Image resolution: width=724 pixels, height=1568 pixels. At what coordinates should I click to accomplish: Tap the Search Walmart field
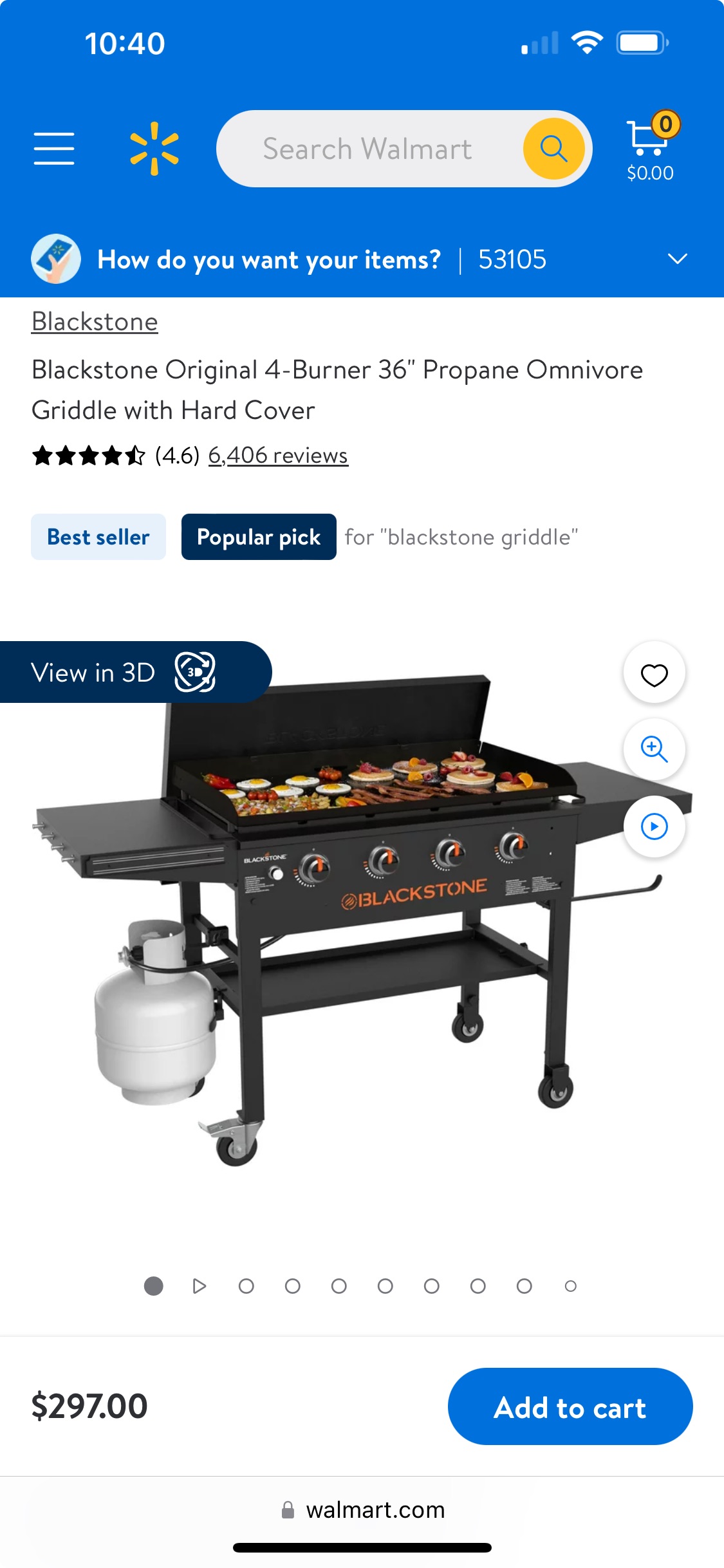point(367,149)
